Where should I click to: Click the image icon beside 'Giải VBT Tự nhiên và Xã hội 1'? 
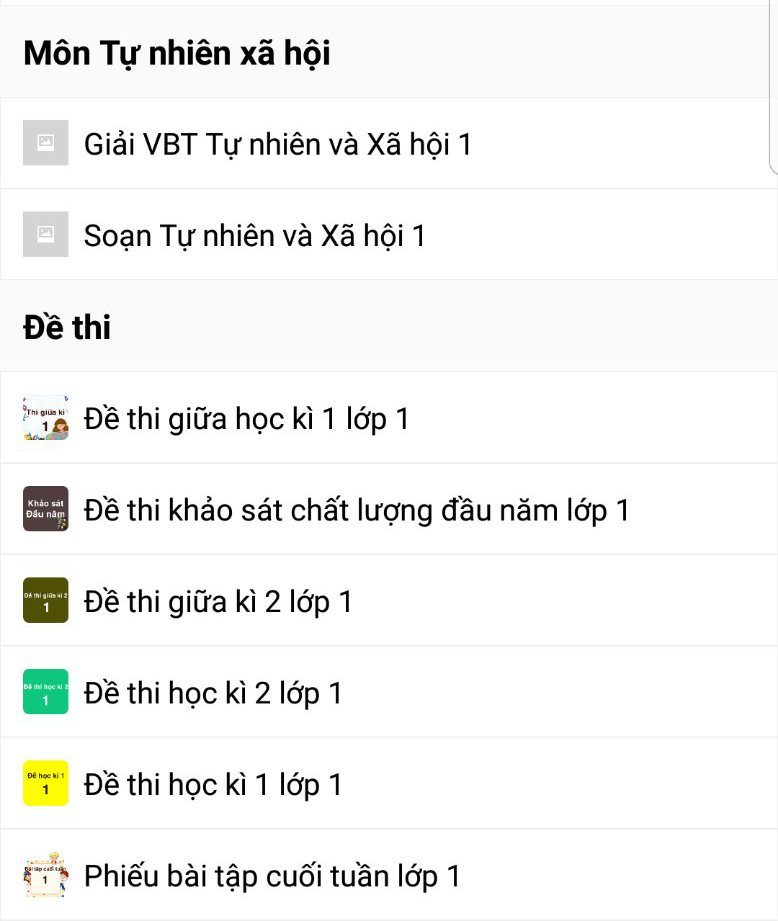[x=45, y=142]
